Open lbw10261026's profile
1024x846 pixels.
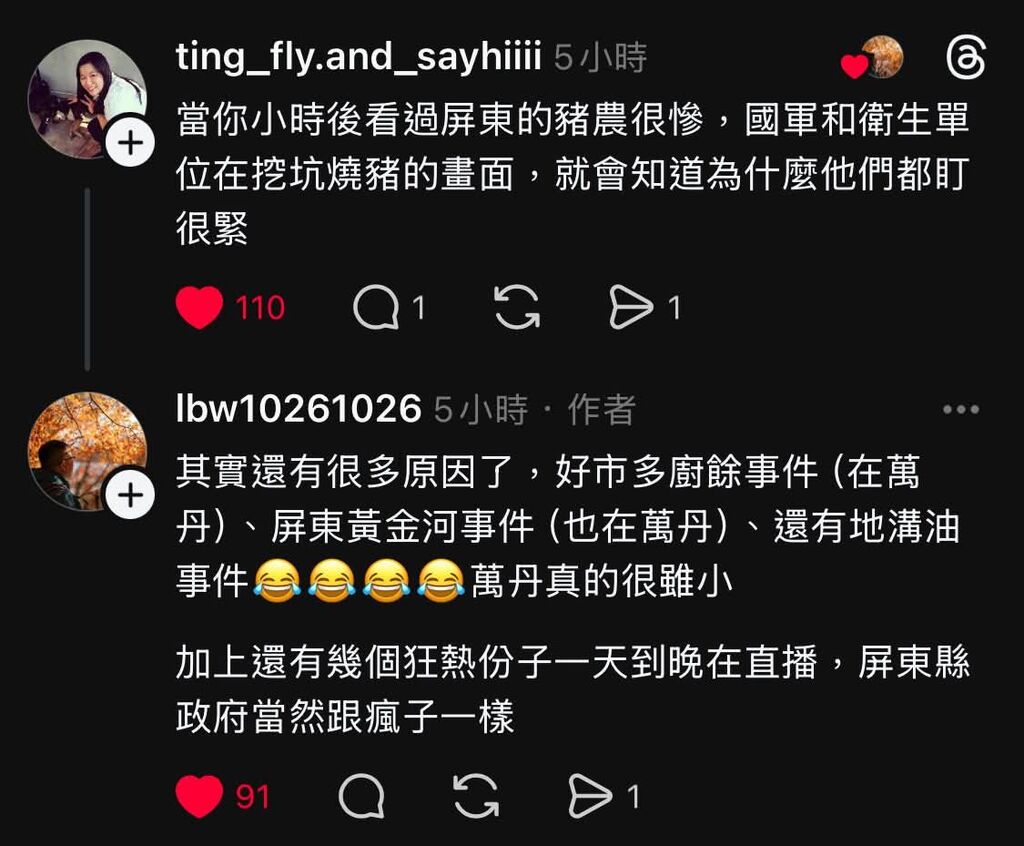[298, 408]
